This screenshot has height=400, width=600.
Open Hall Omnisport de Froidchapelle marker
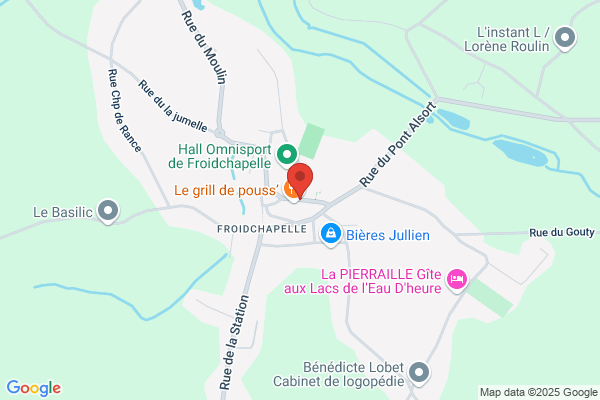(287, 155)
